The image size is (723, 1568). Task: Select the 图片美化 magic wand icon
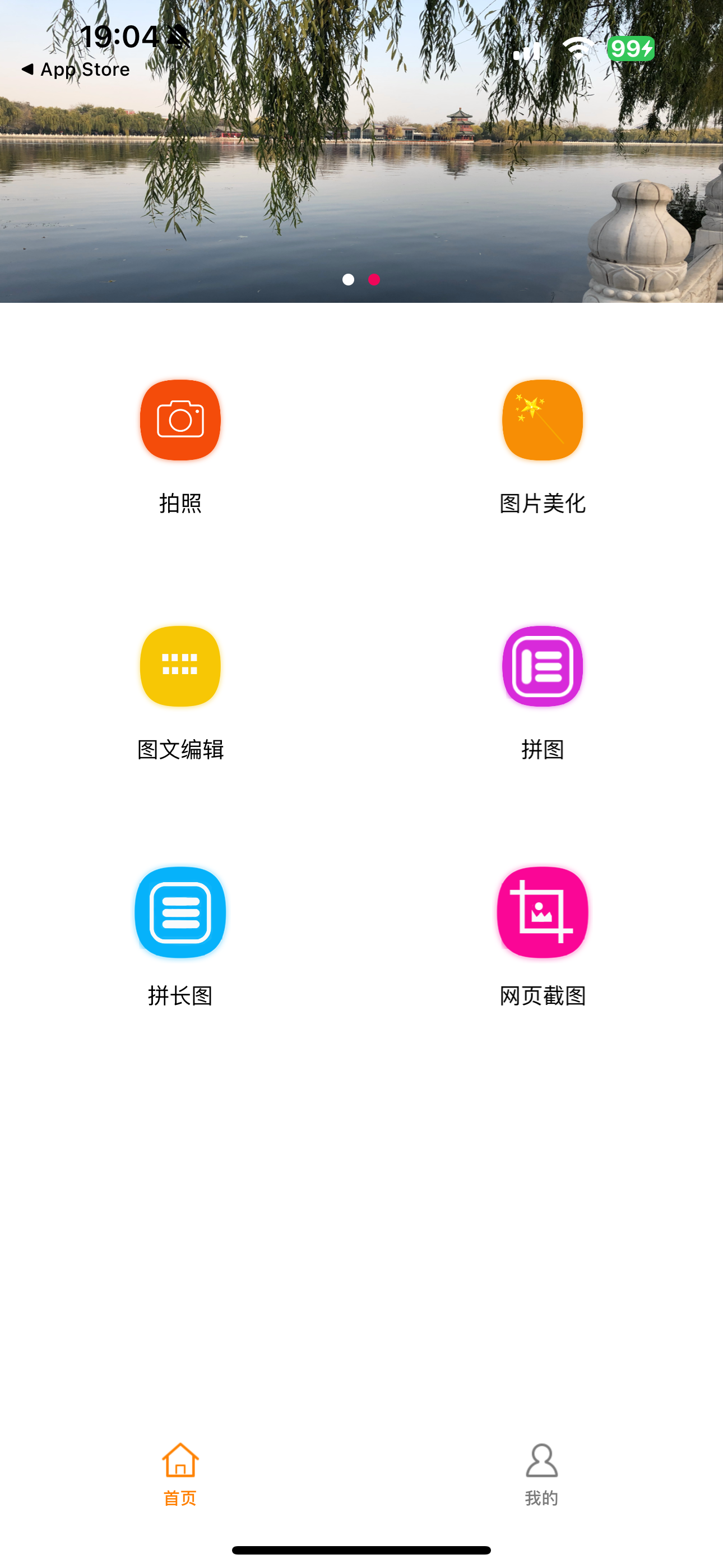(x=543, y=419)
